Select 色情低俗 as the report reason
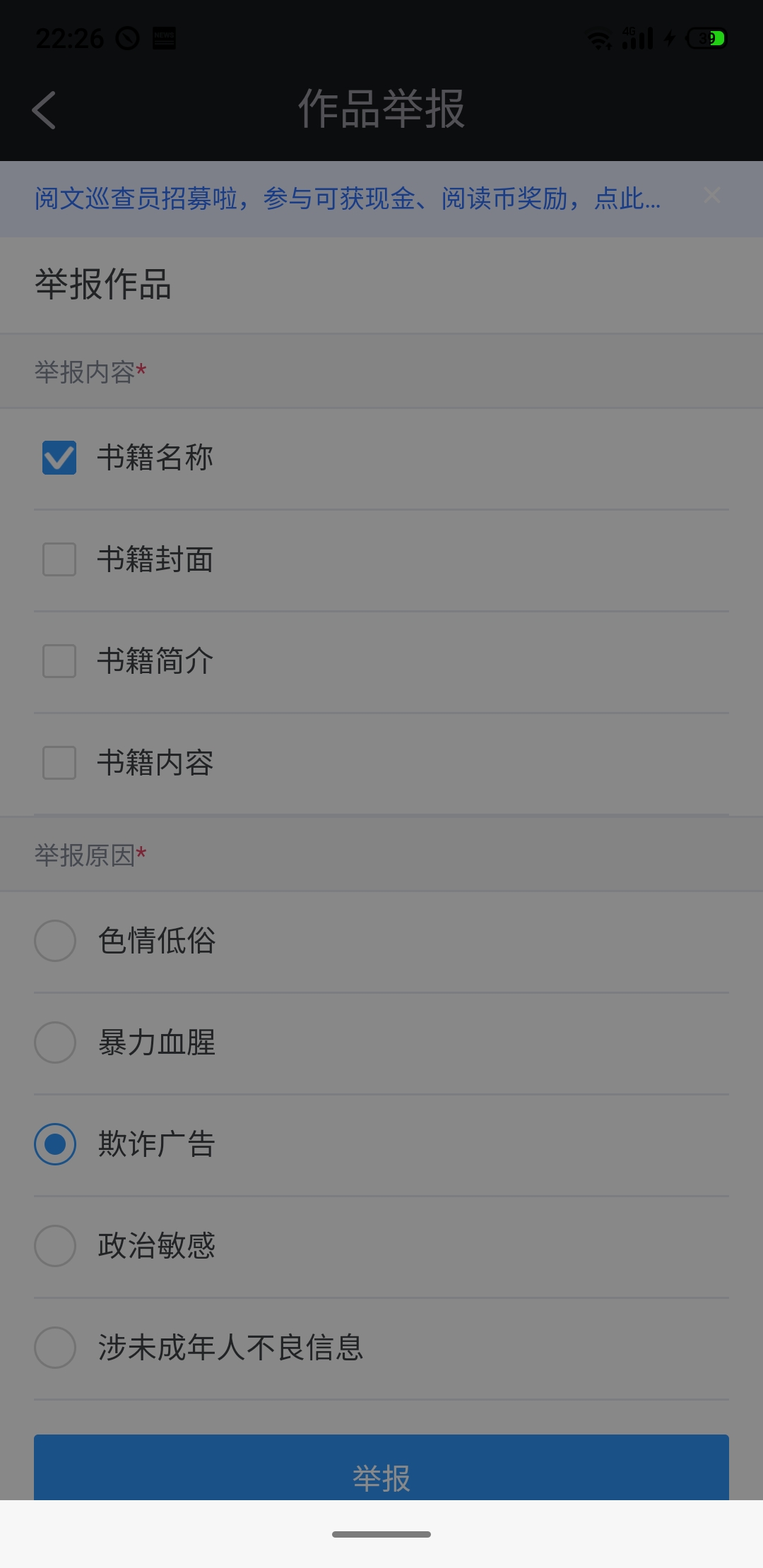Viewport: 763px width, 1568px height. (x=55, y=941)
